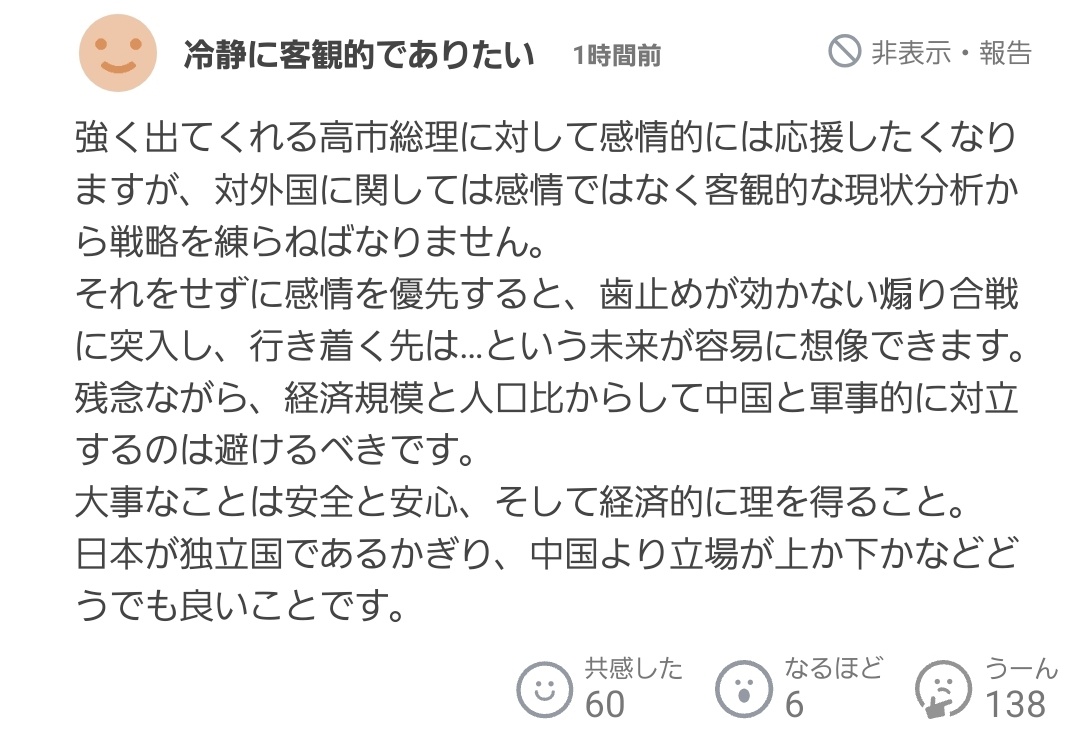Tap 非表示・報告 to hide or report the comment
The image size is (1080, 745).
click(x=930, y=53)
